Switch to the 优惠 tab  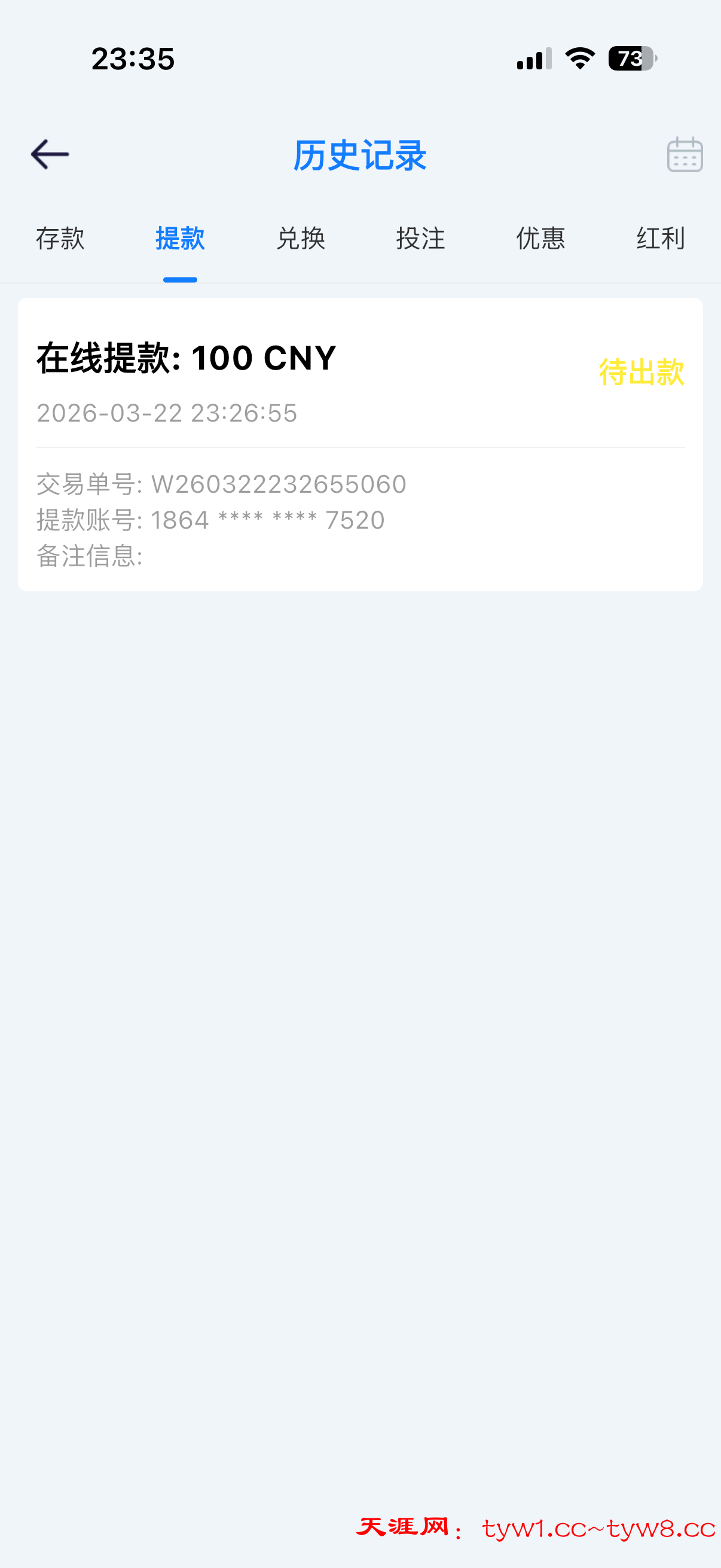click(540, 239)
